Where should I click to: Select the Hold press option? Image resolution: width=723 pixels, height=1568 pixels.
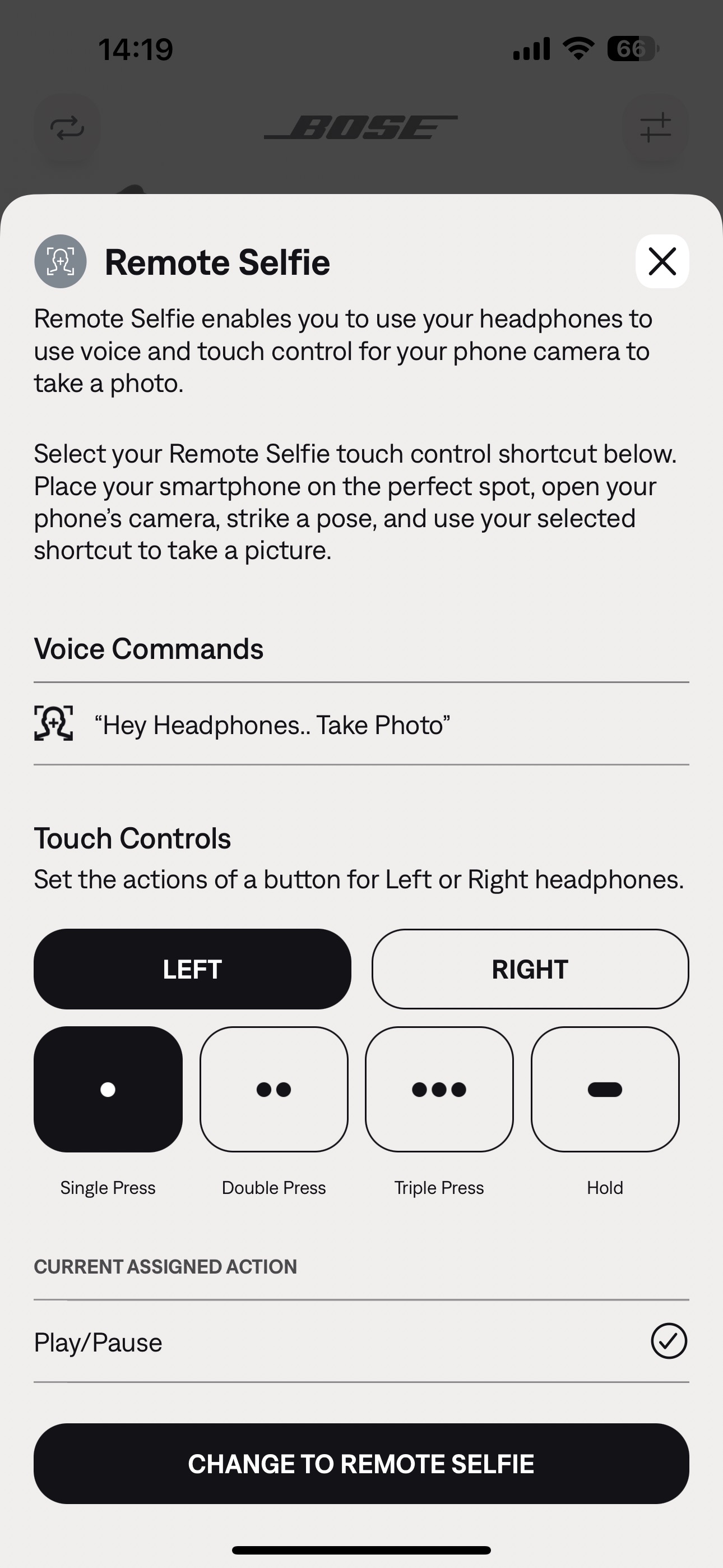pos(605,1089)
